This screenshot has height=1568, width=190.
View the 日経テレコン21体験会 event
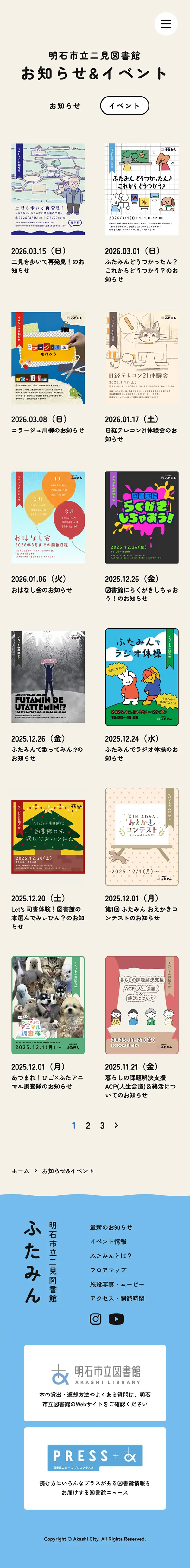(x=141, y=358)
